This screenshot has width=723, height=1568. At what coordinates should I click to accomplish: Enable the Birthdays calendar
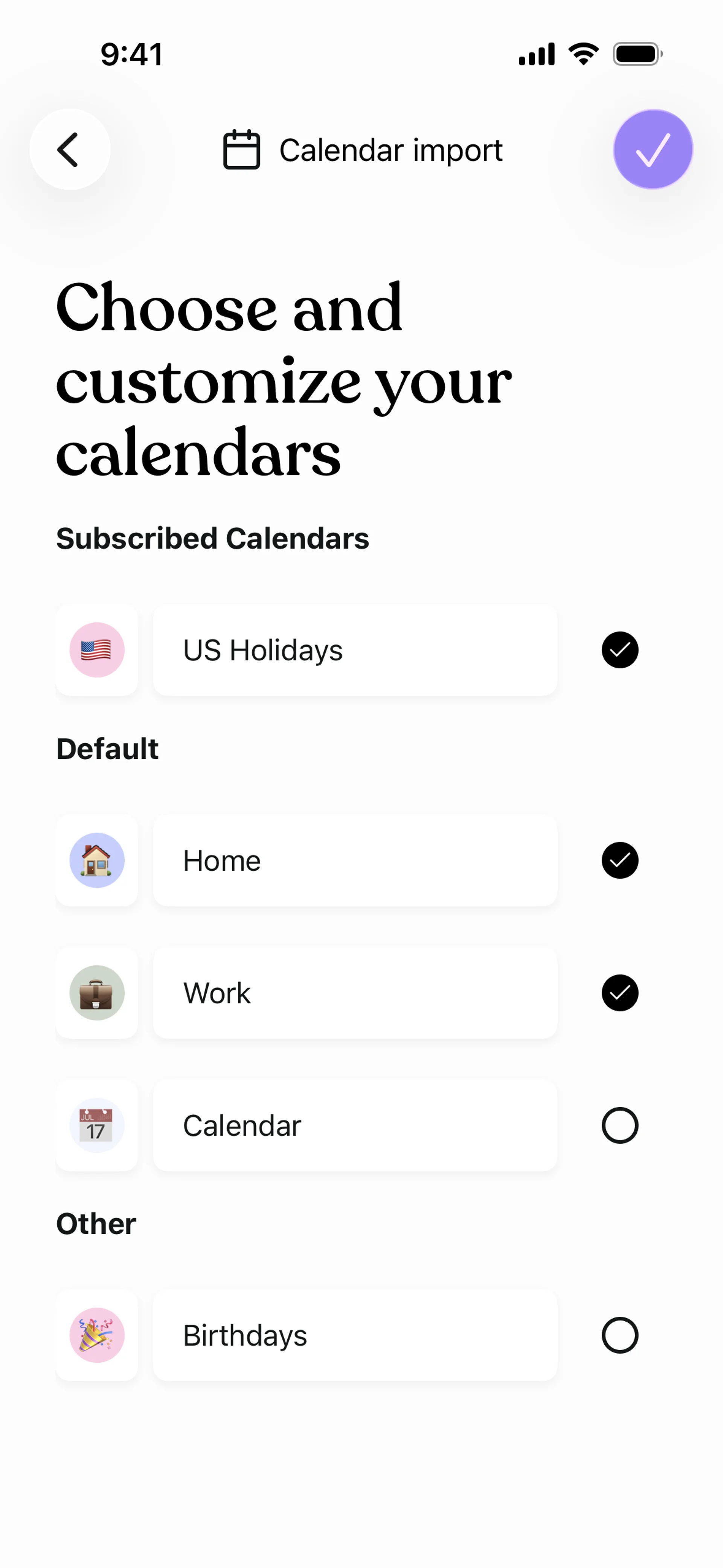tap(619, 1335)
